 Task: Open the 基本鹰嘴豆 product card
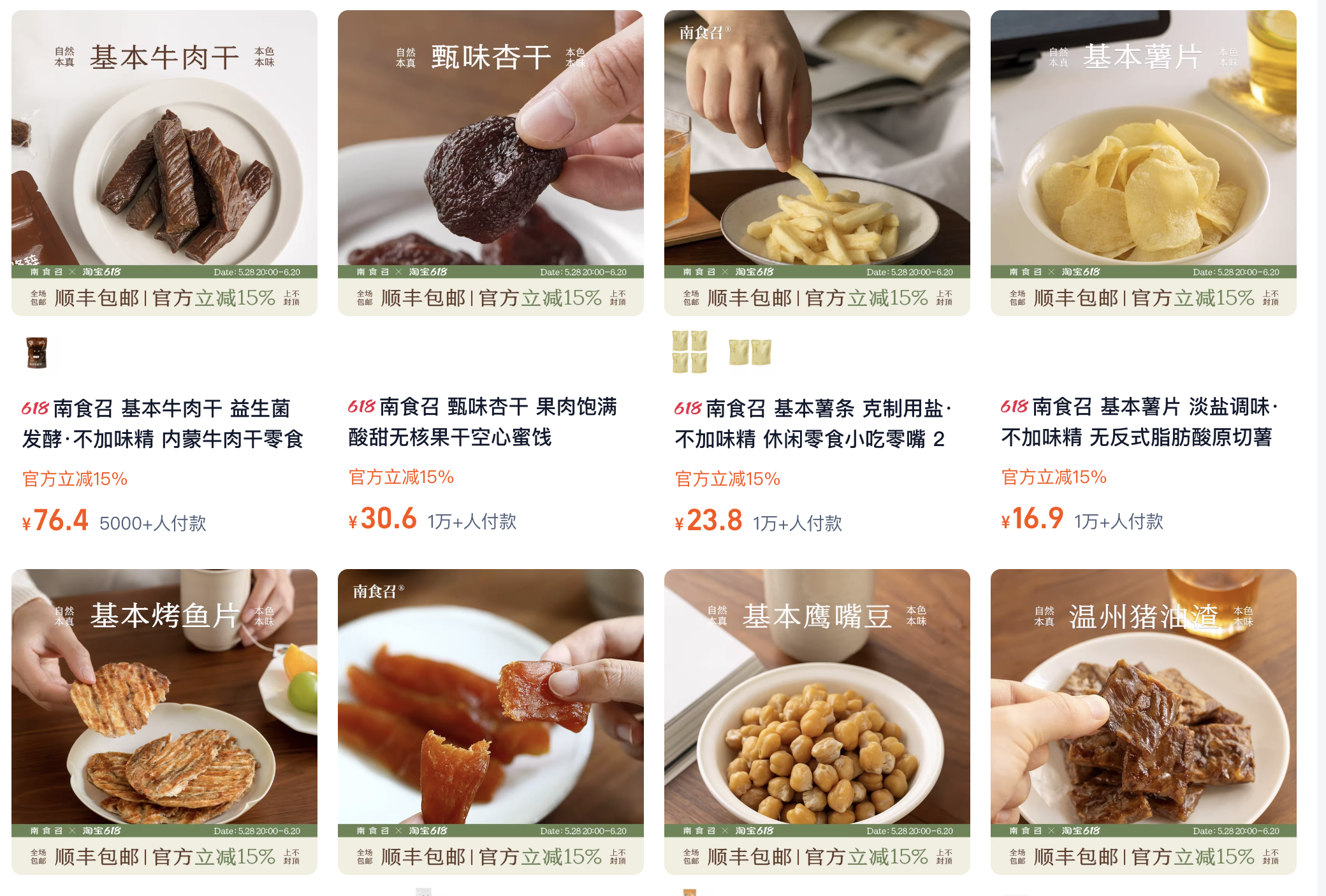point(817,720)
